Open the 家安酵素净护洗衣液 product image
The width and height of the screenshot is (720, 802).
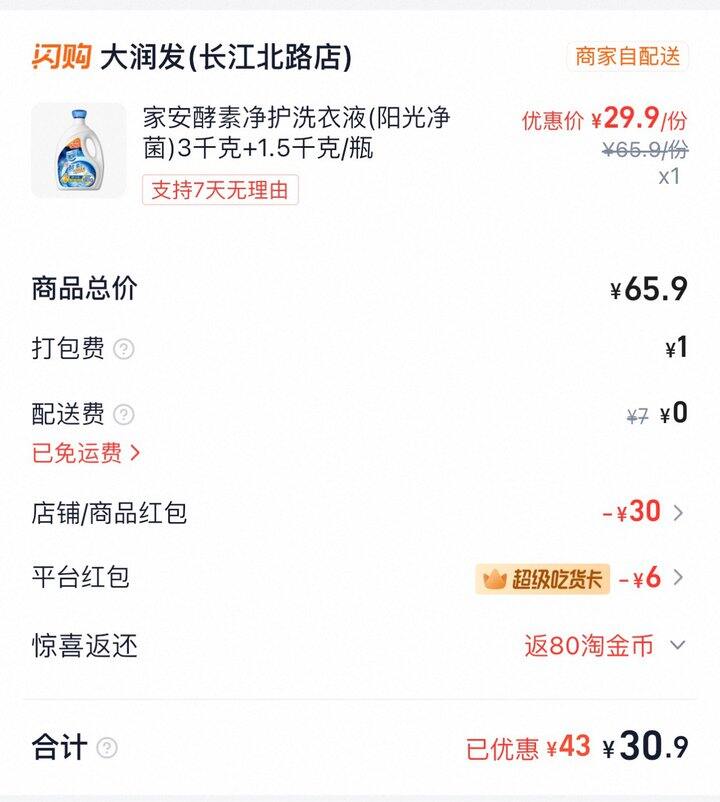tap(79, 151)
